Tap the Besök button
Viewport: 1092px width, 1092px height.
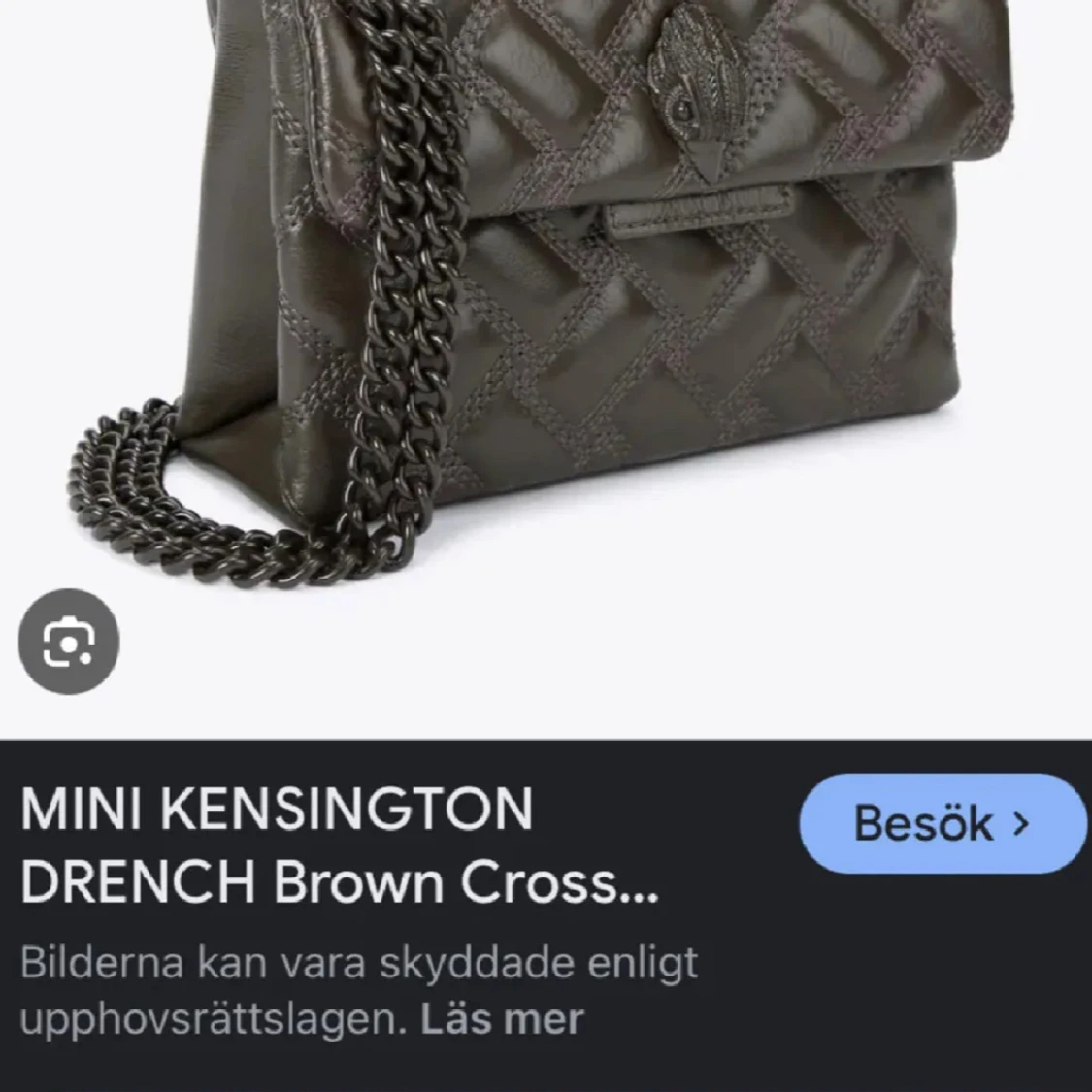pos(942,824)
